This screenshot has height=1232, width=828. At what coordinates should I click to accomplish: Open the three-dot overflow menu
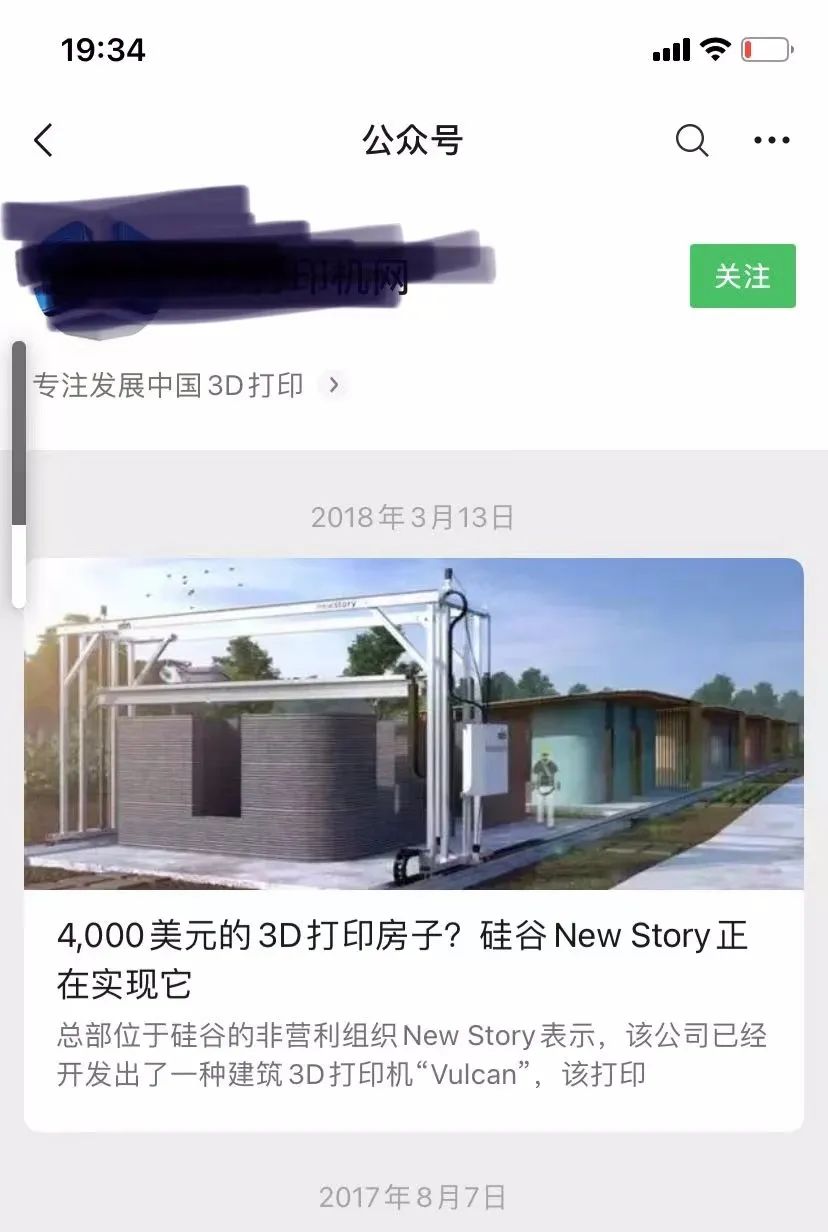(x=771, y=141)
